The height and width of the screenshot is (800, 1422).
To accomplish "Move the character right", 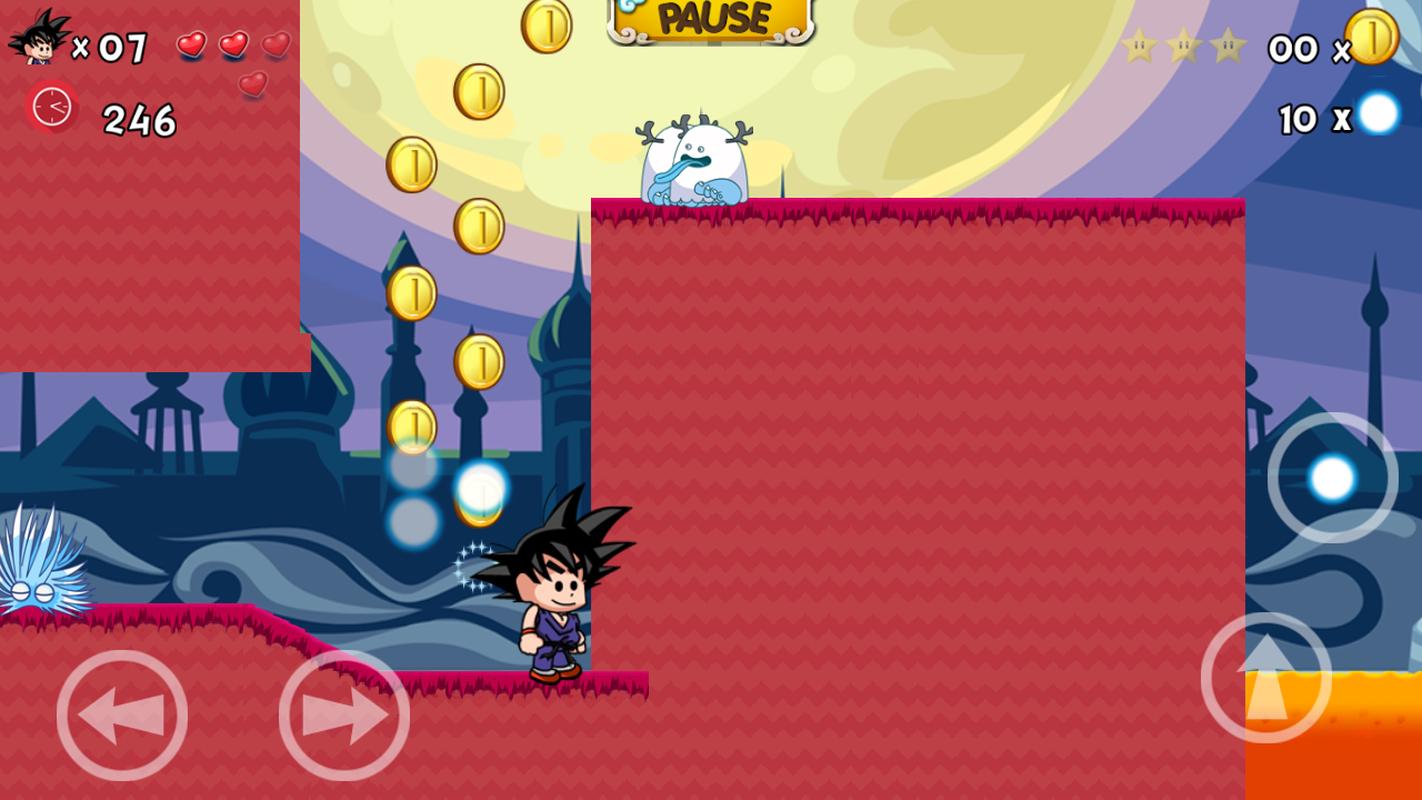I will coord(344,715).
